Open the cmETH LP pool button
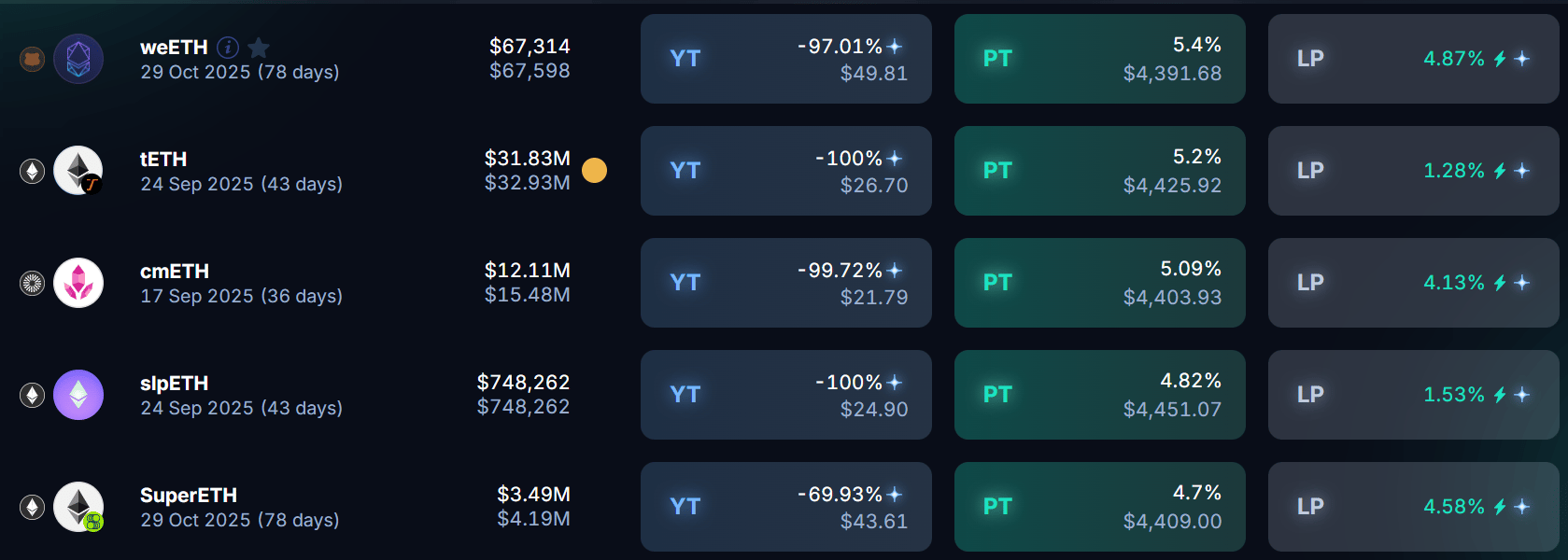 pos(1412,283)
